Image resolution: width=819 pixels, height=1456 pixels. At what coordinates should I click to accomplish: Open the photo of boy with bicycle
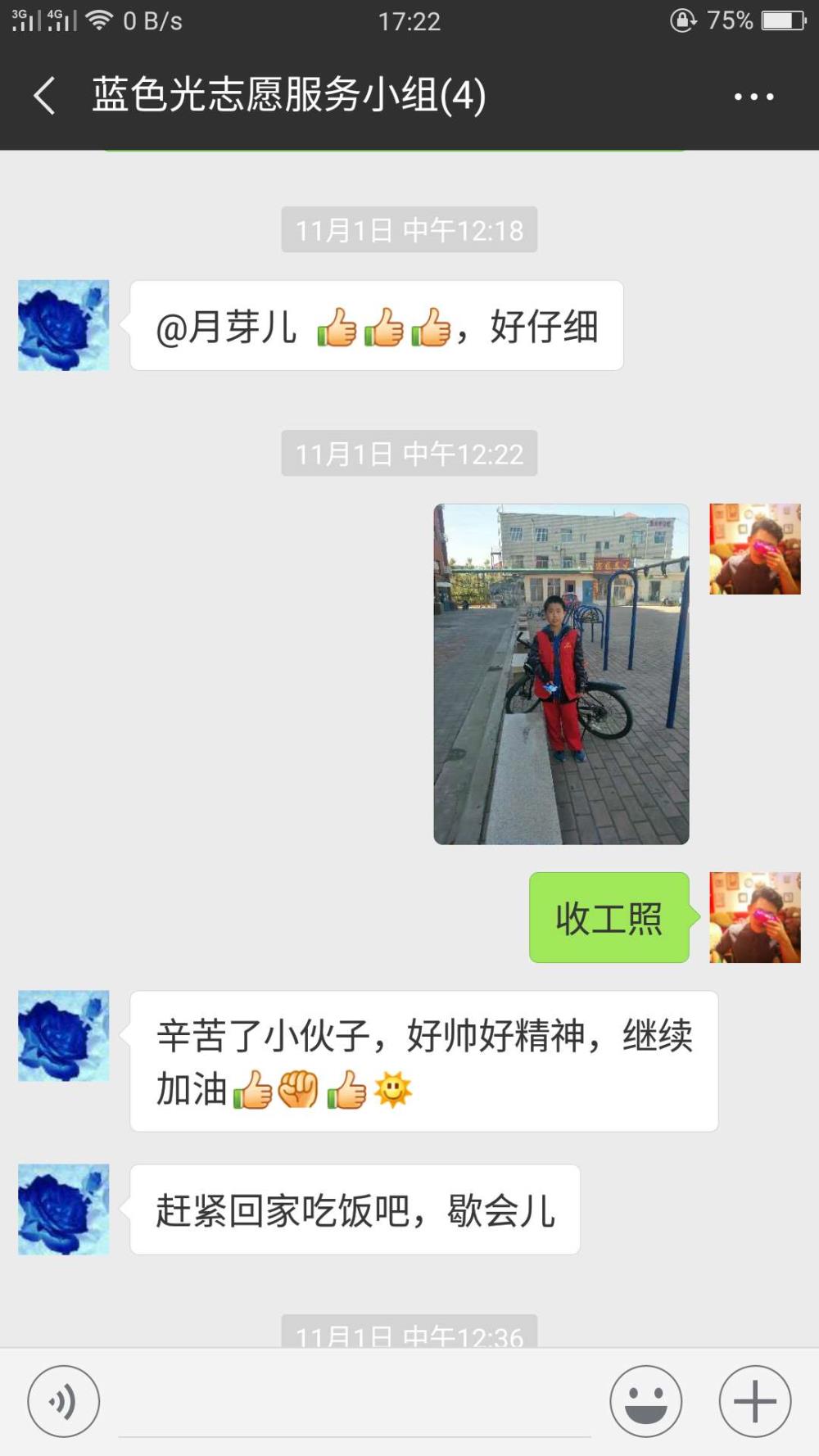(561, 674)
